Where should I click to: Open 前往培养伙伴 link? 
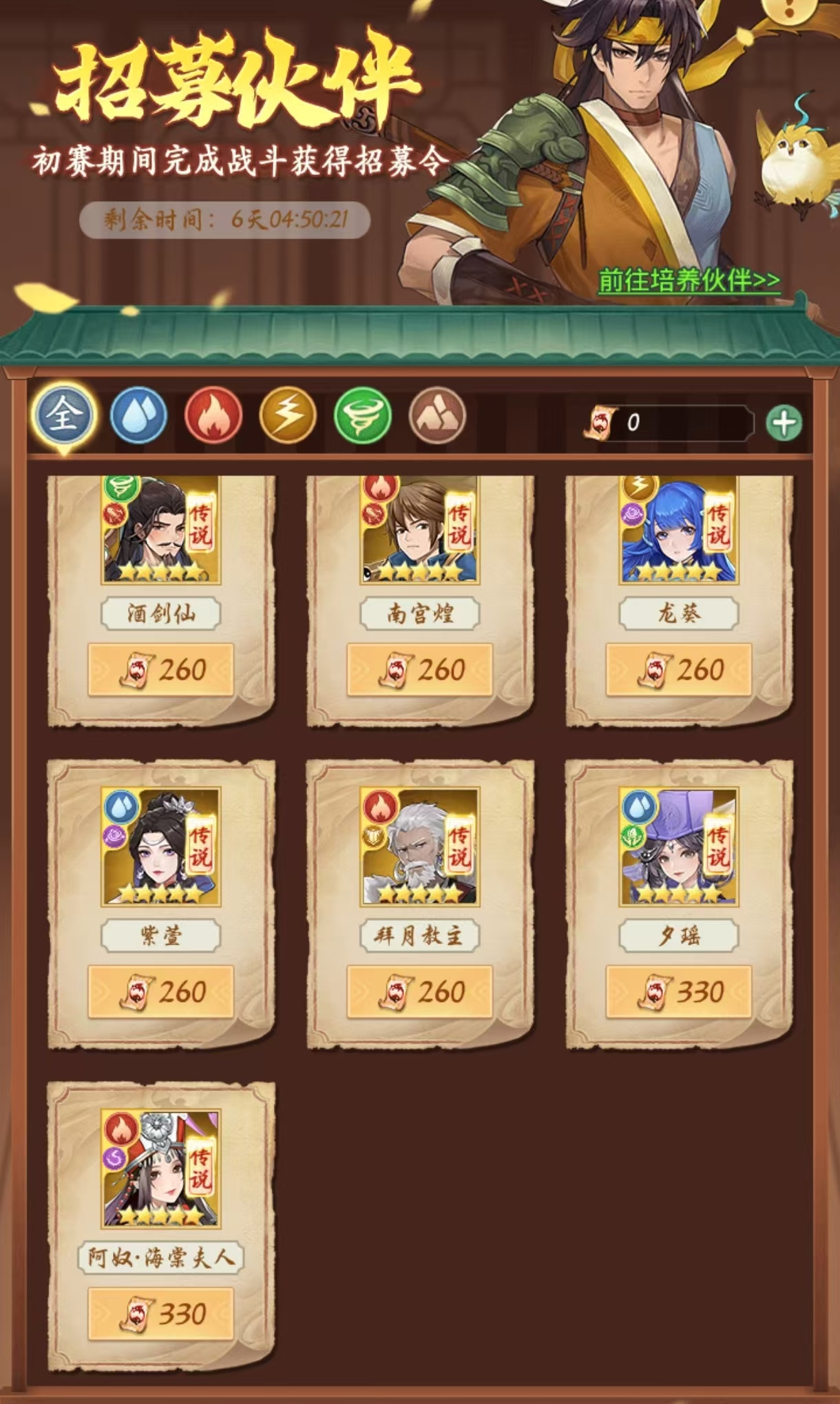click(689, 280)
